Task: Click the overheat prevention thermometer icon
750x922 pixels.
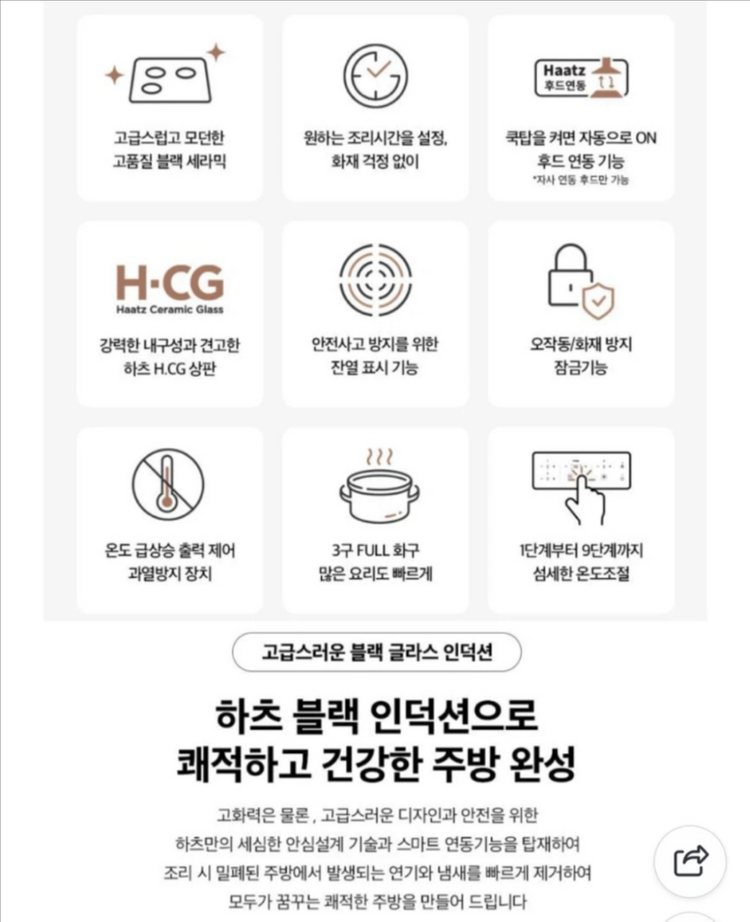Action: pyautogui.click(x=168, y=485)
